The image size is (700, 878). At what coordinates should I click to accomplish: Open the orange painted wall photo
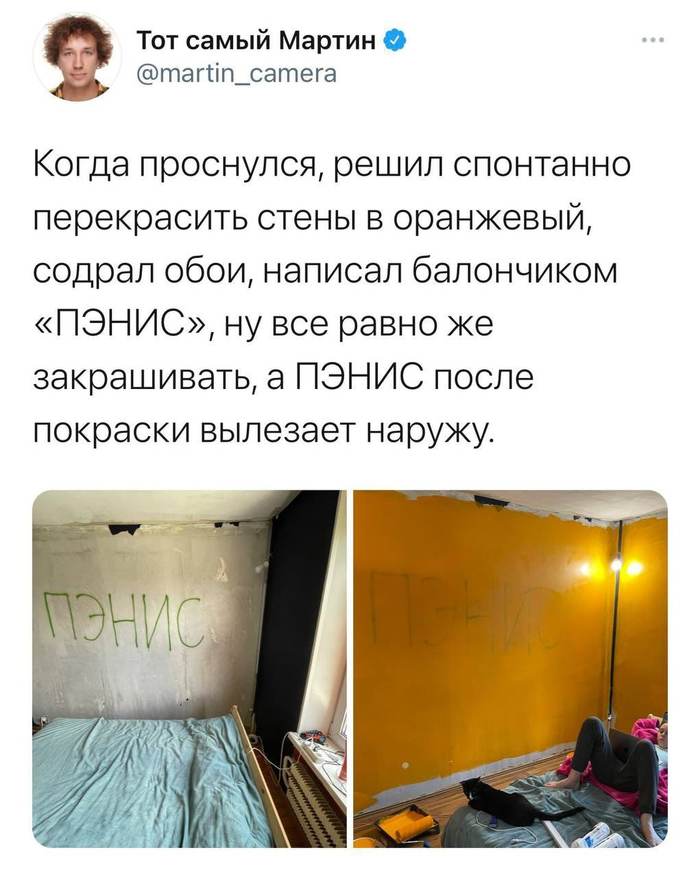[511, 668]
